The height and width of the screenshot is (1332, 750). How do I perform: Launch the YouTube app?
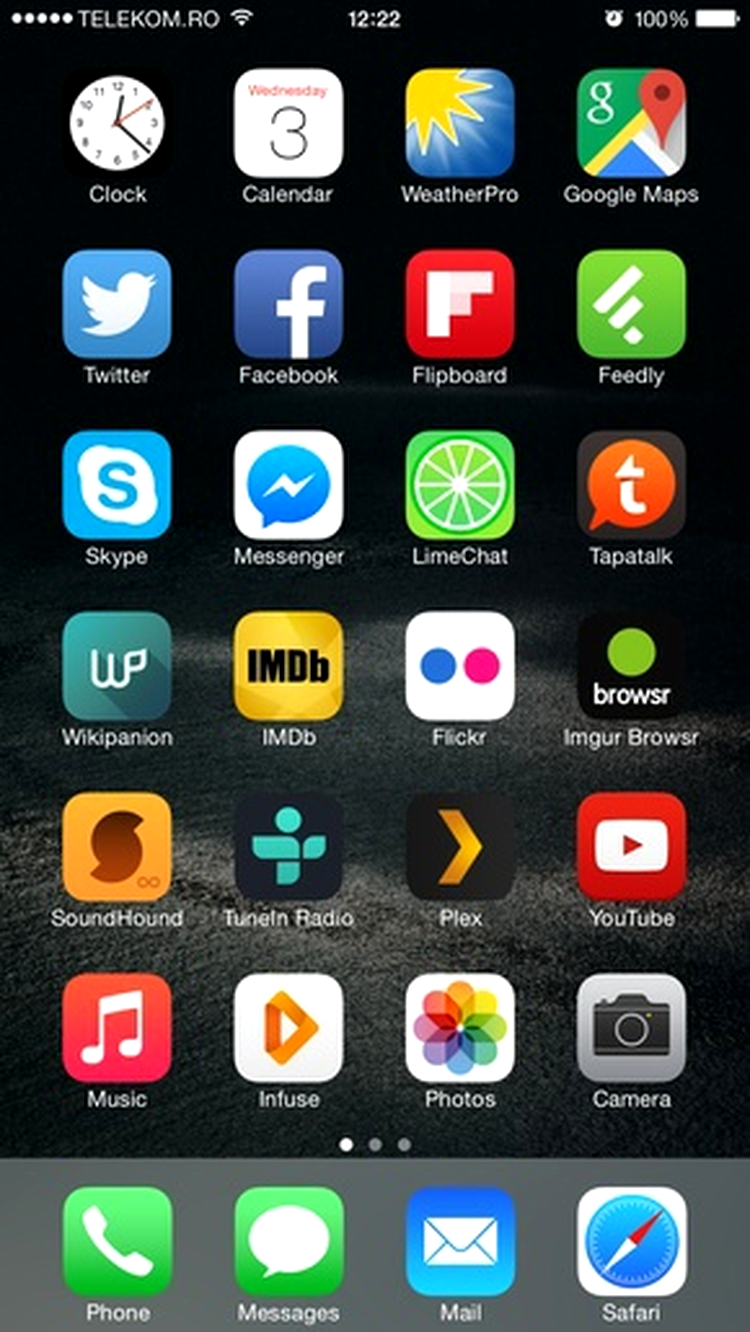click(x=631, y=847)
